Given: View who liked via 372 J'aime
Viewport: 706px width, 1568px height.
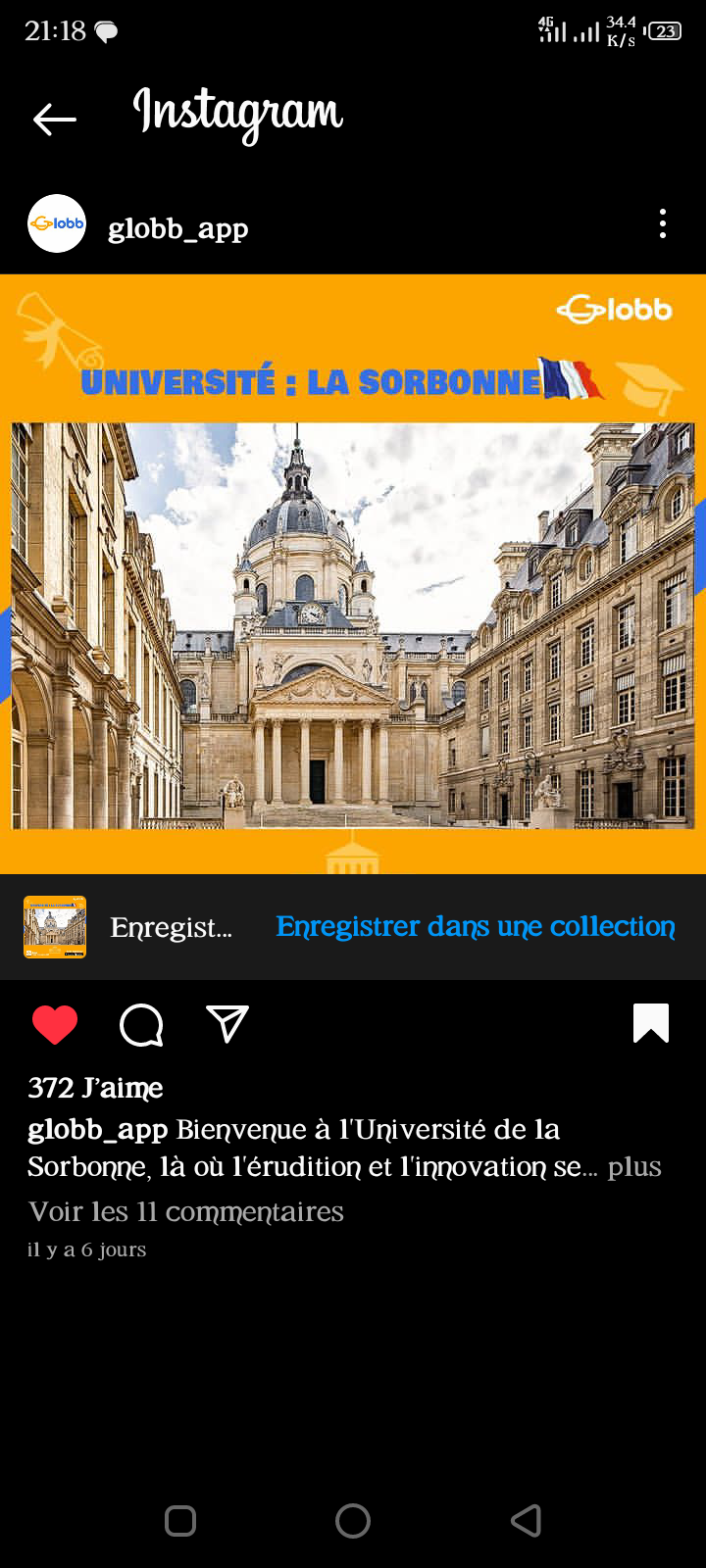Looking at the screenshot, I should [x=95, y=1088].
